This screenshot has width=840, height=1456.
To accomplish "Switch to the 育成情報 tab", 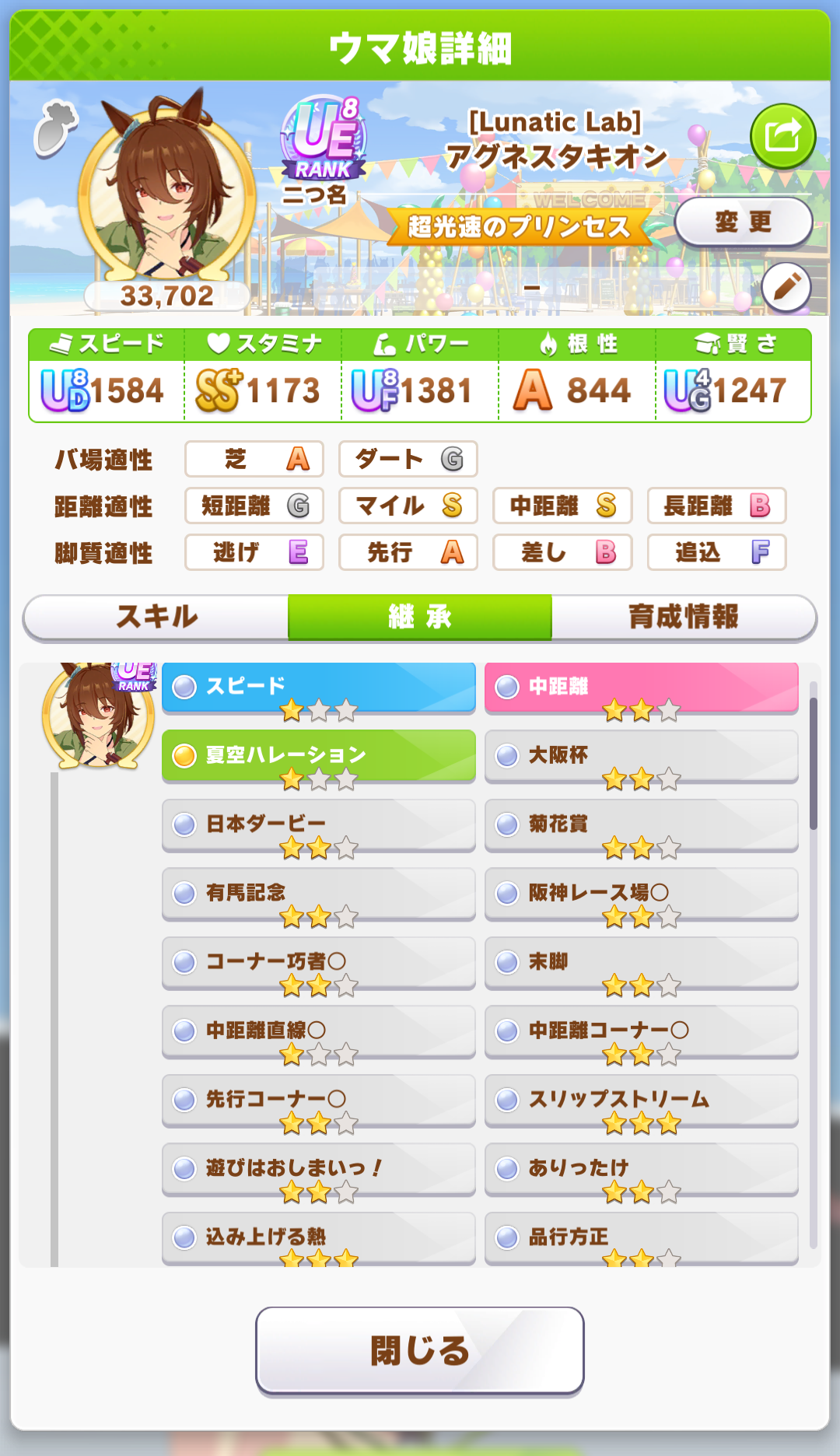I will click(684, 618).
